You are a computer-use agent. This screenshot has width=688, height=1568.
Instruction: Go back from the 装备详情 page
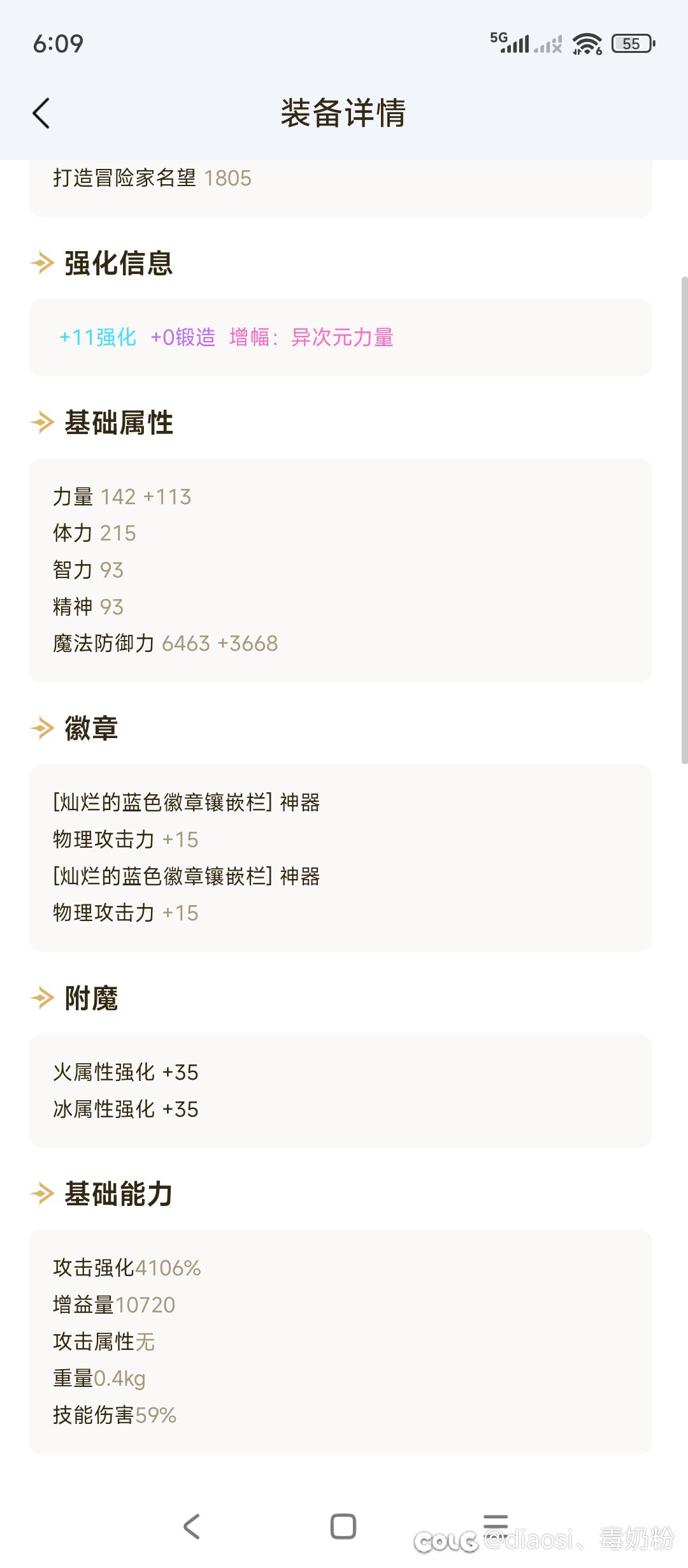click(x=41, y=113)
